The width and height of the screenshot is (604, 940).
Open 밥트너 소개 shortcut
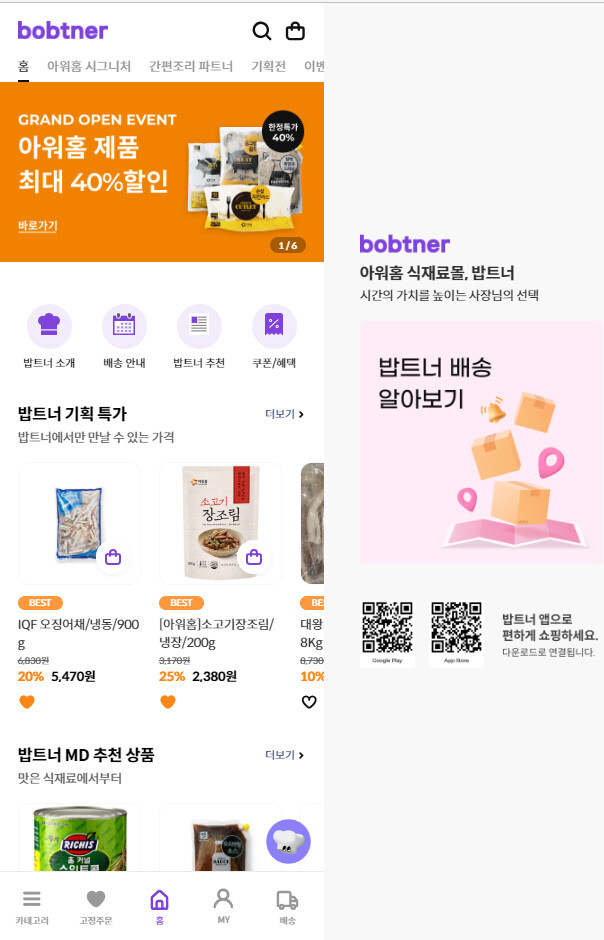49,335
